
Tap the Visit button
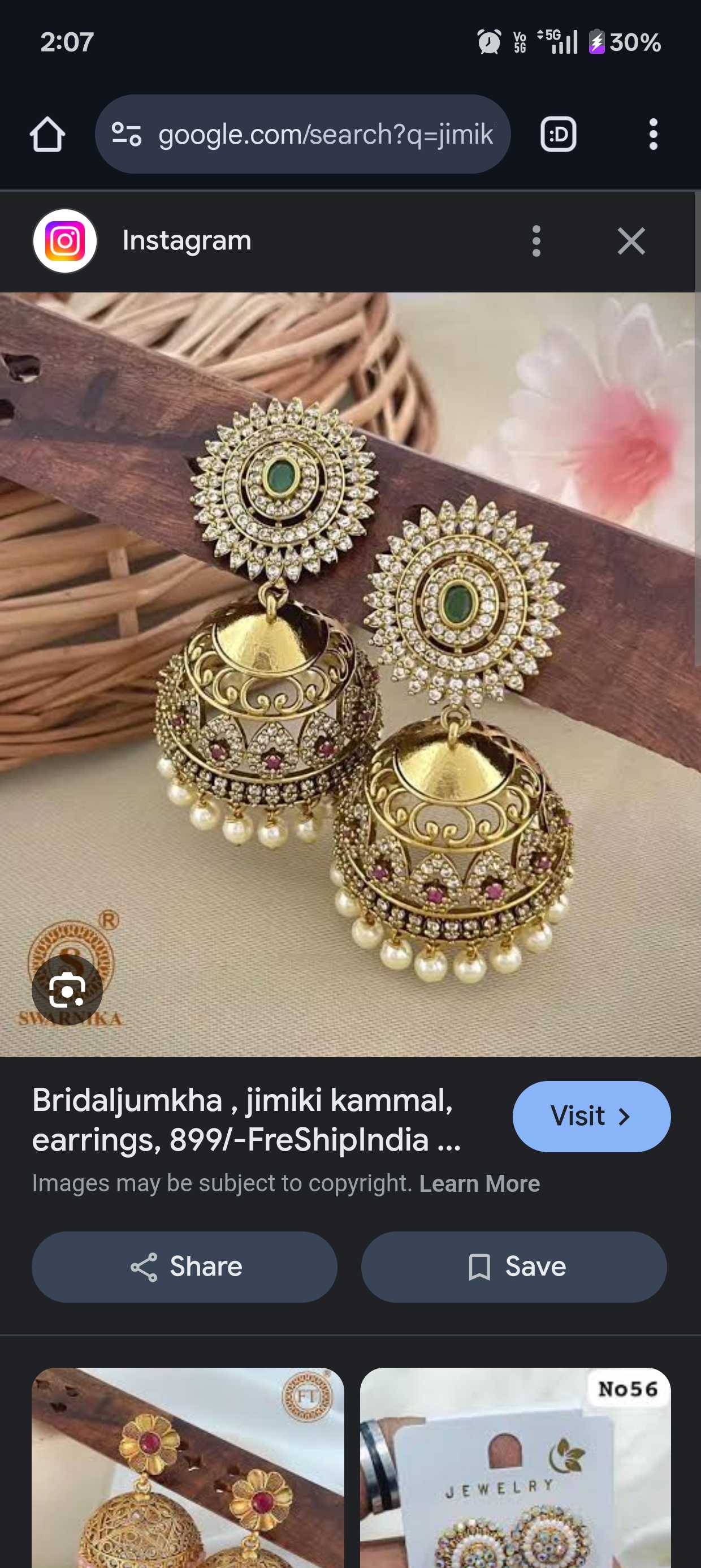tap(589, 1117)
